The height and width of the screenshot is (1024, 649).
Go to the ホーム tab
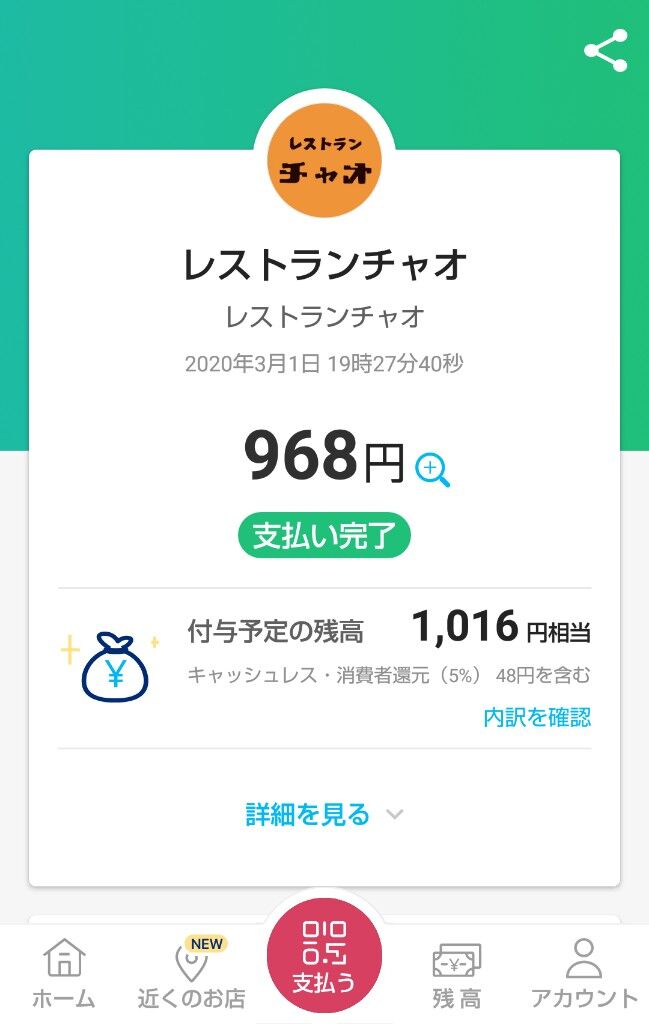(x=64, y=973)
